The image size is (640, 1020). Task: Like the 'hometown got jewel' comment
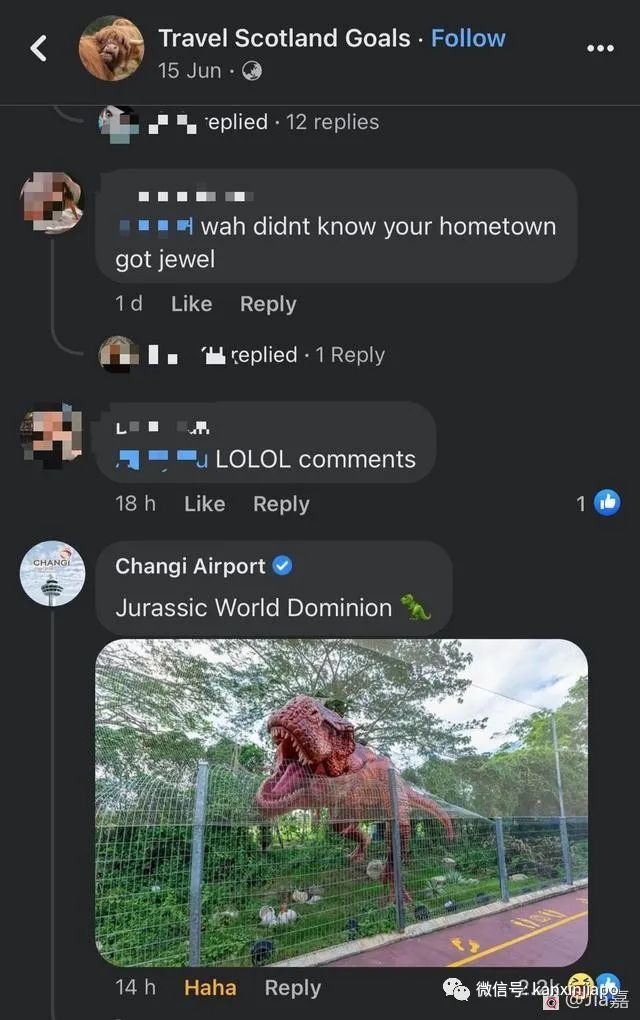[x=191, y=304]
